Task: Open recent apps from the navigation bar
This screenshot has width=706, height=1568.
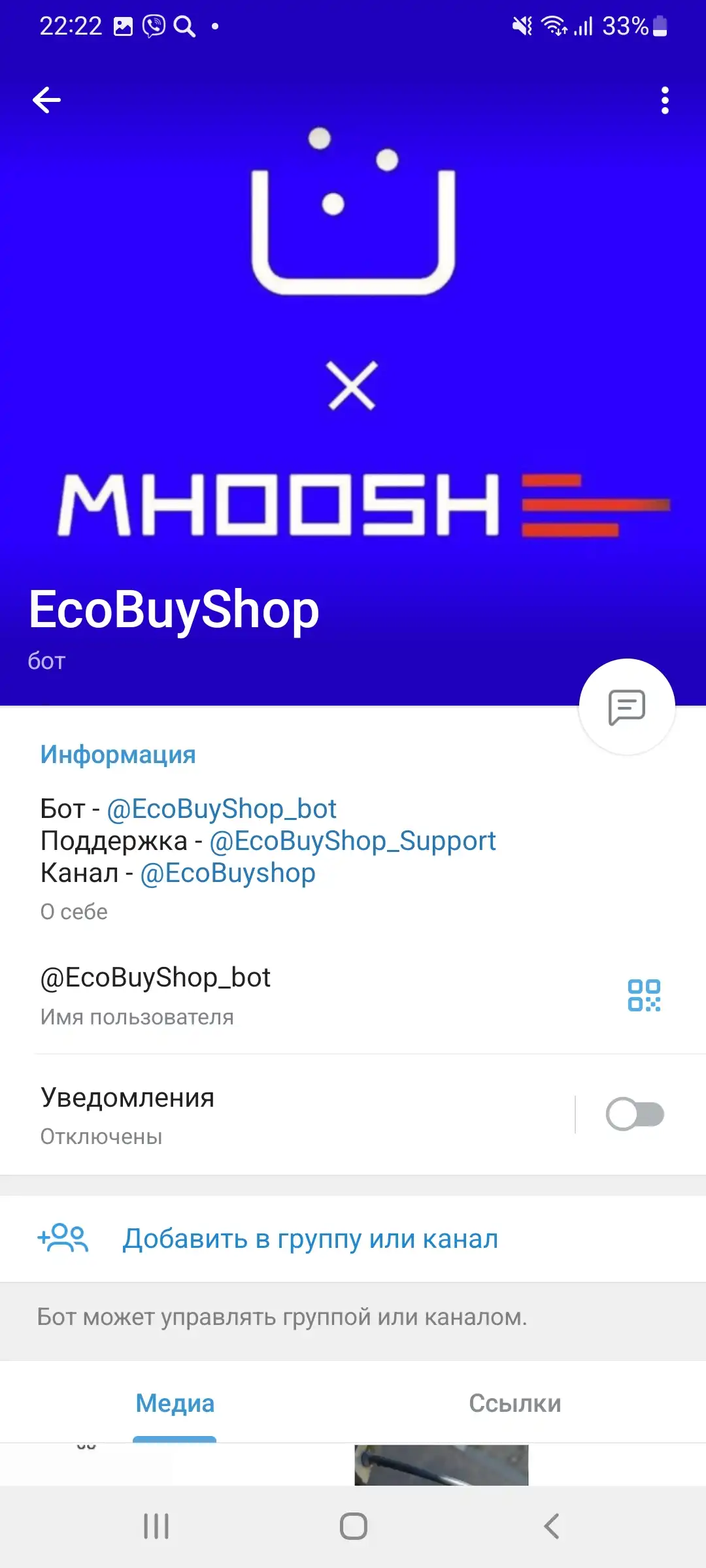Action: click(156, 1526)
